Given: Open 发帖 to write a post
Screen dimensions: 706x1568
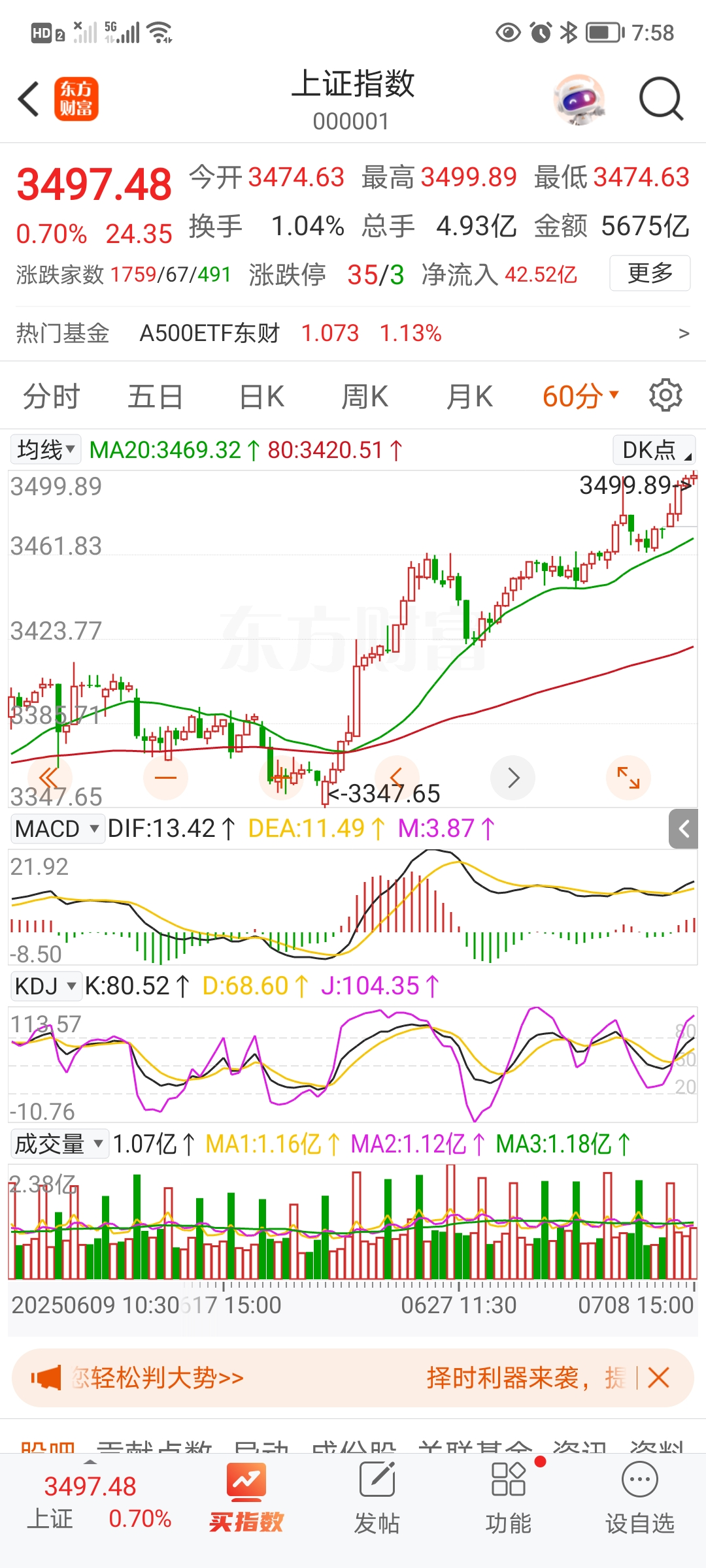Looking at the screenshot, I should click(x=377, y=1498).
